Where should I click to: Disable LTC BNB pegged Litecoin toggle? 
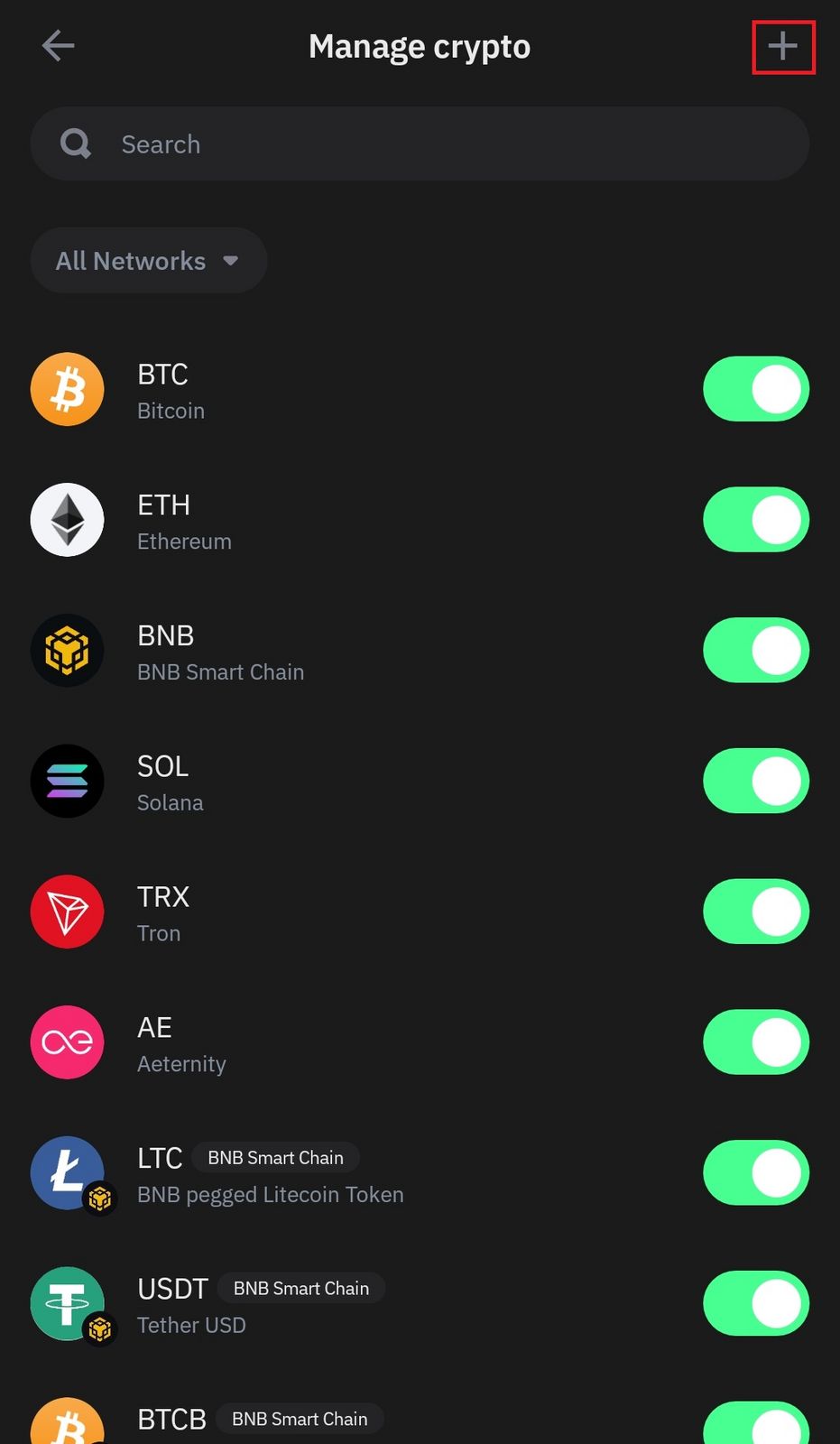[x=755, y=1173]
